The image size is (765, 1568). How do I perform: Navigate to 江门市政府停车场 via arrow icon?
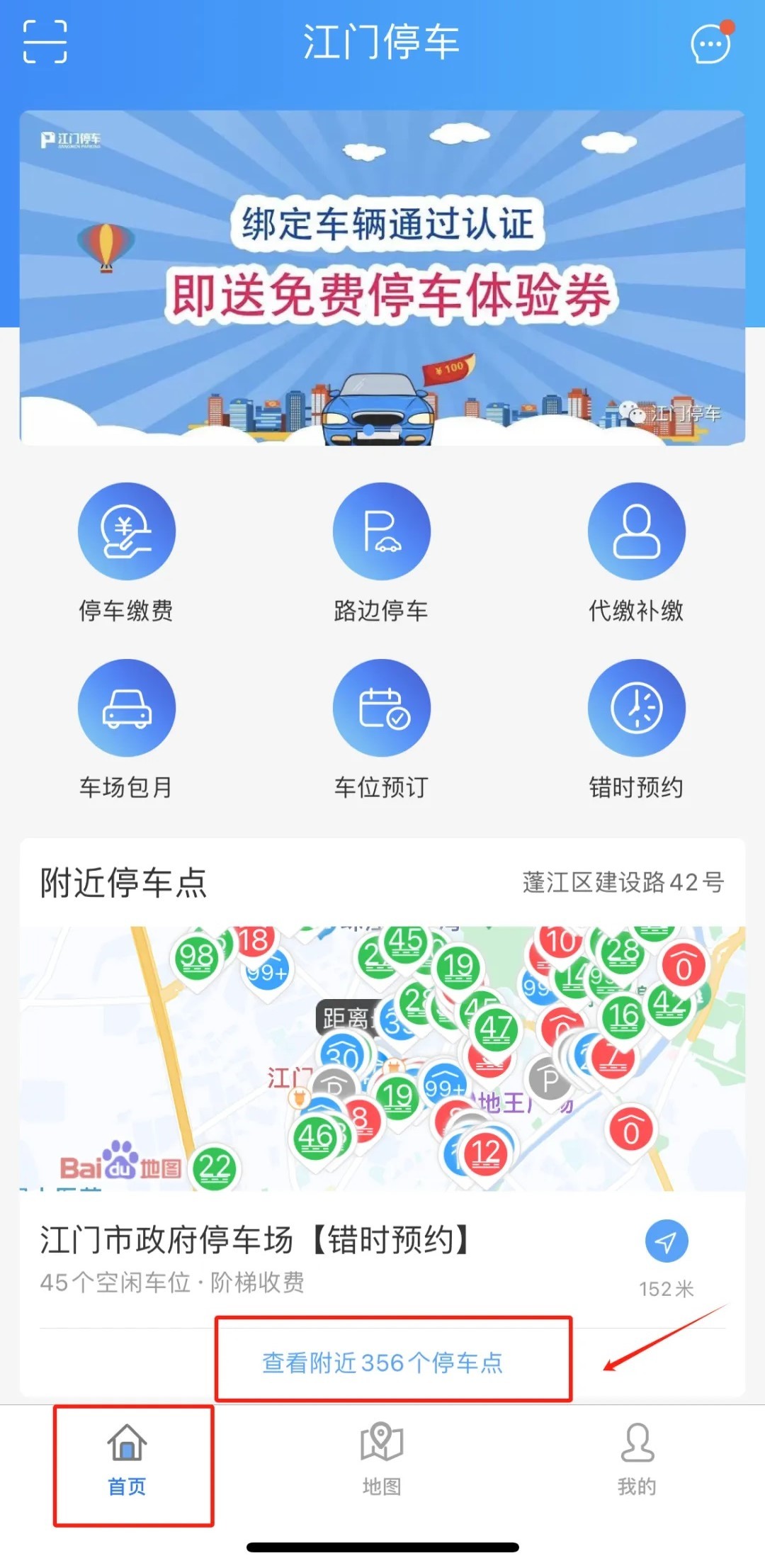[666, 1241]
